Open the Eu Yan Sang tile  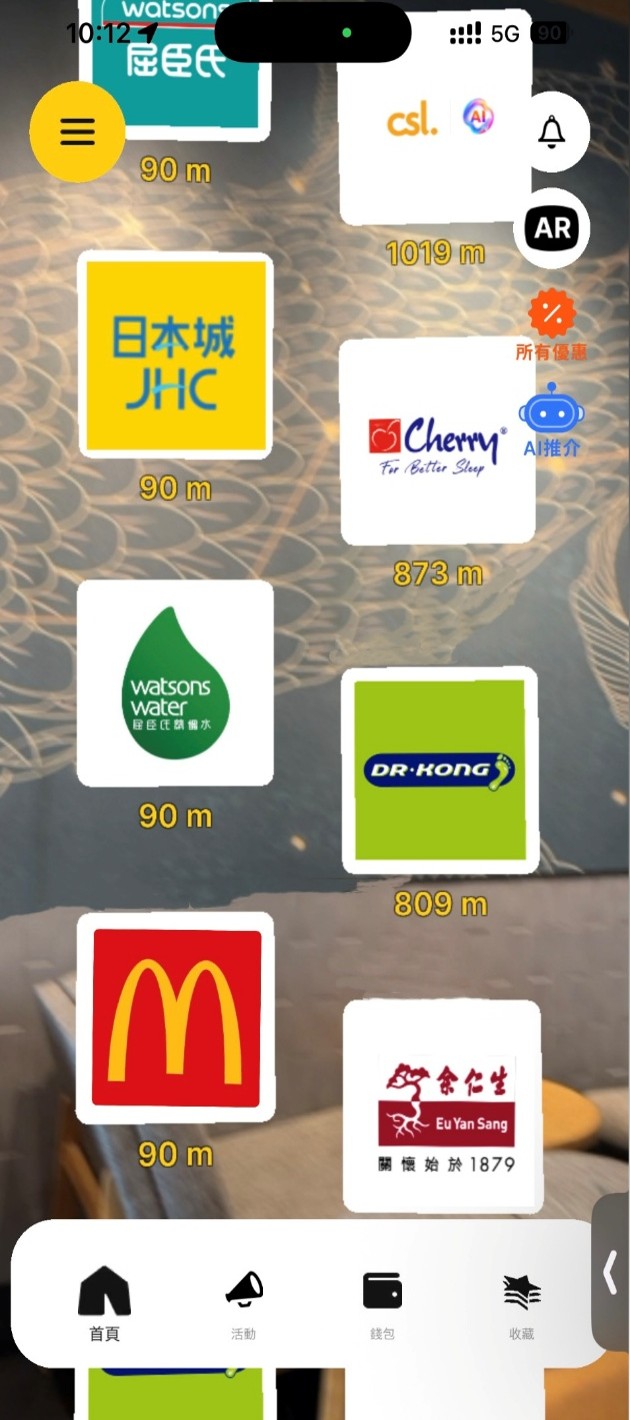[x=443, y=1105]
